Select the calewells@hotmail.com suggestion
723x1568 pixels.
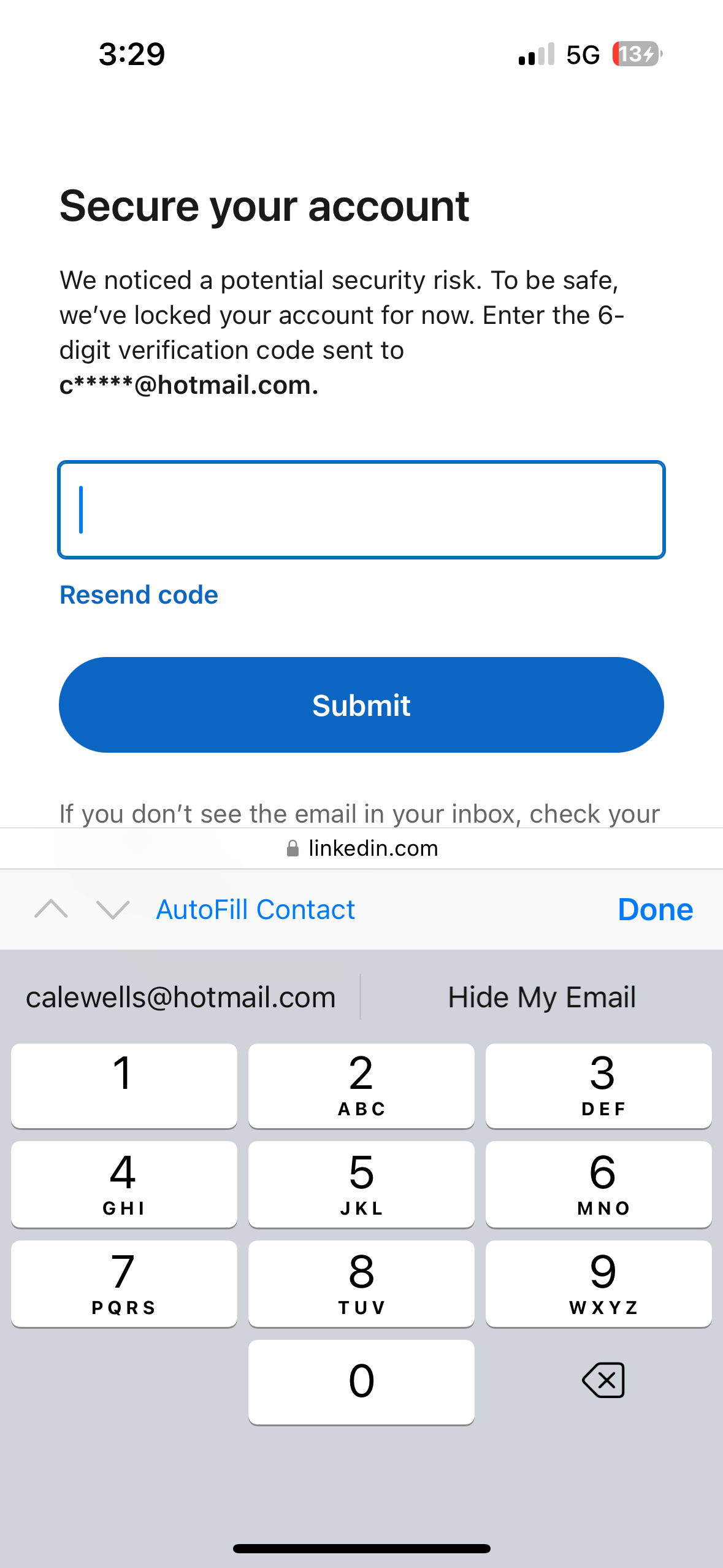point(181,997)
